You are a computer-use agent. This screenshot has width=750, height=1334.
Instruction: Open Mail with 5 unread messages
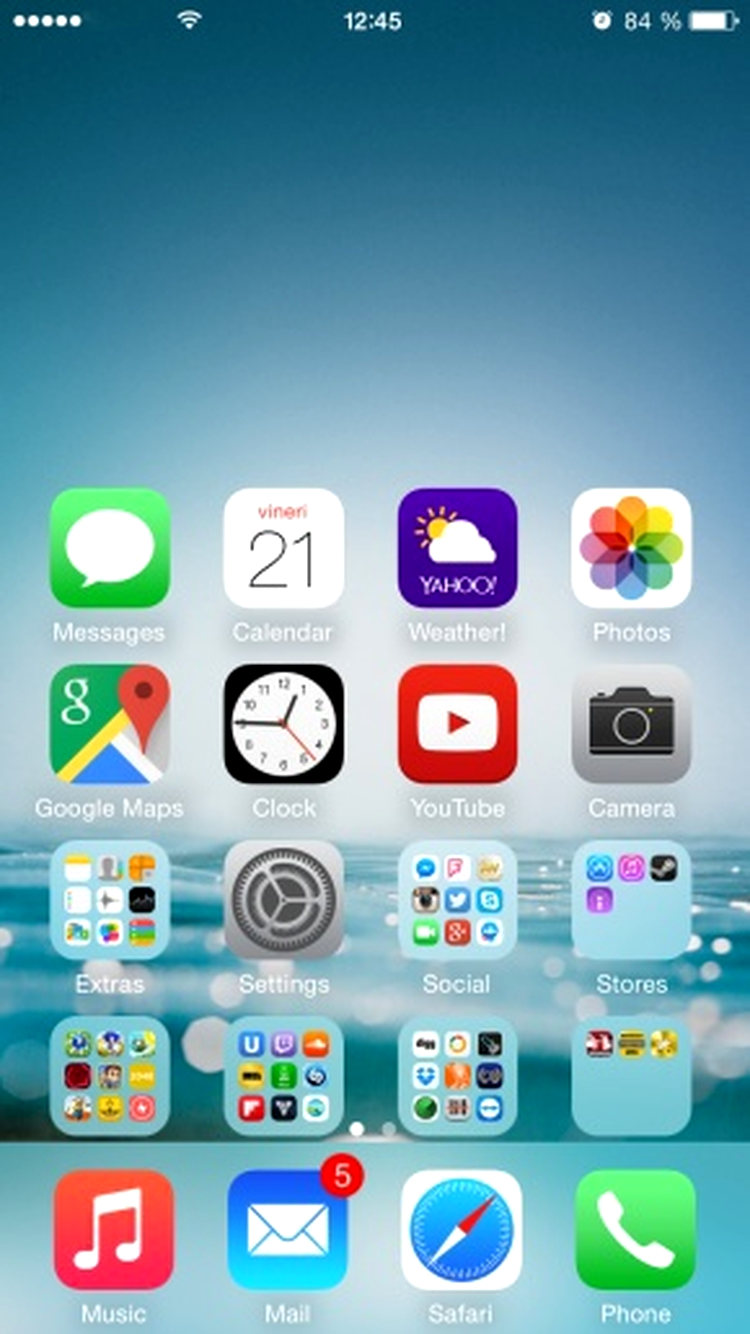(287, 1230)
